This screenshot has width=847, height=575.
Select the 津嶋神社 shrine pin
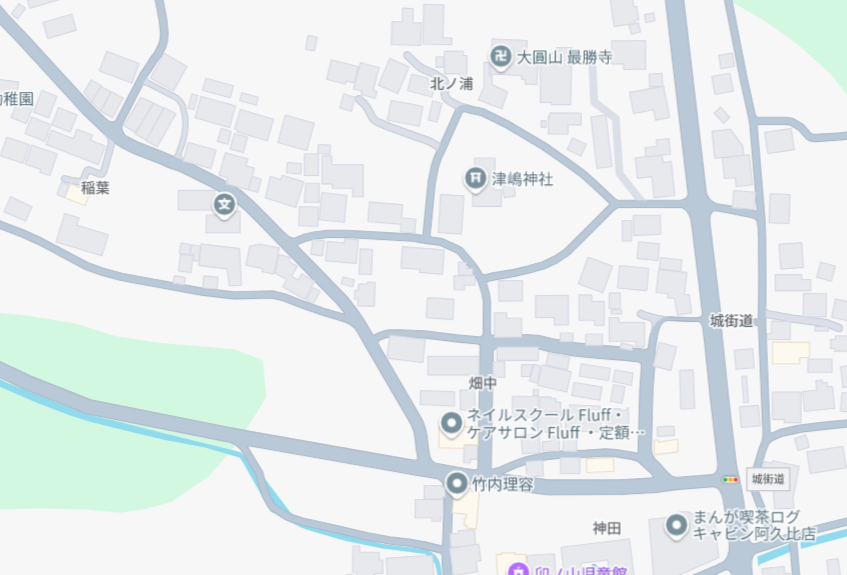click(x=475, y=178)
